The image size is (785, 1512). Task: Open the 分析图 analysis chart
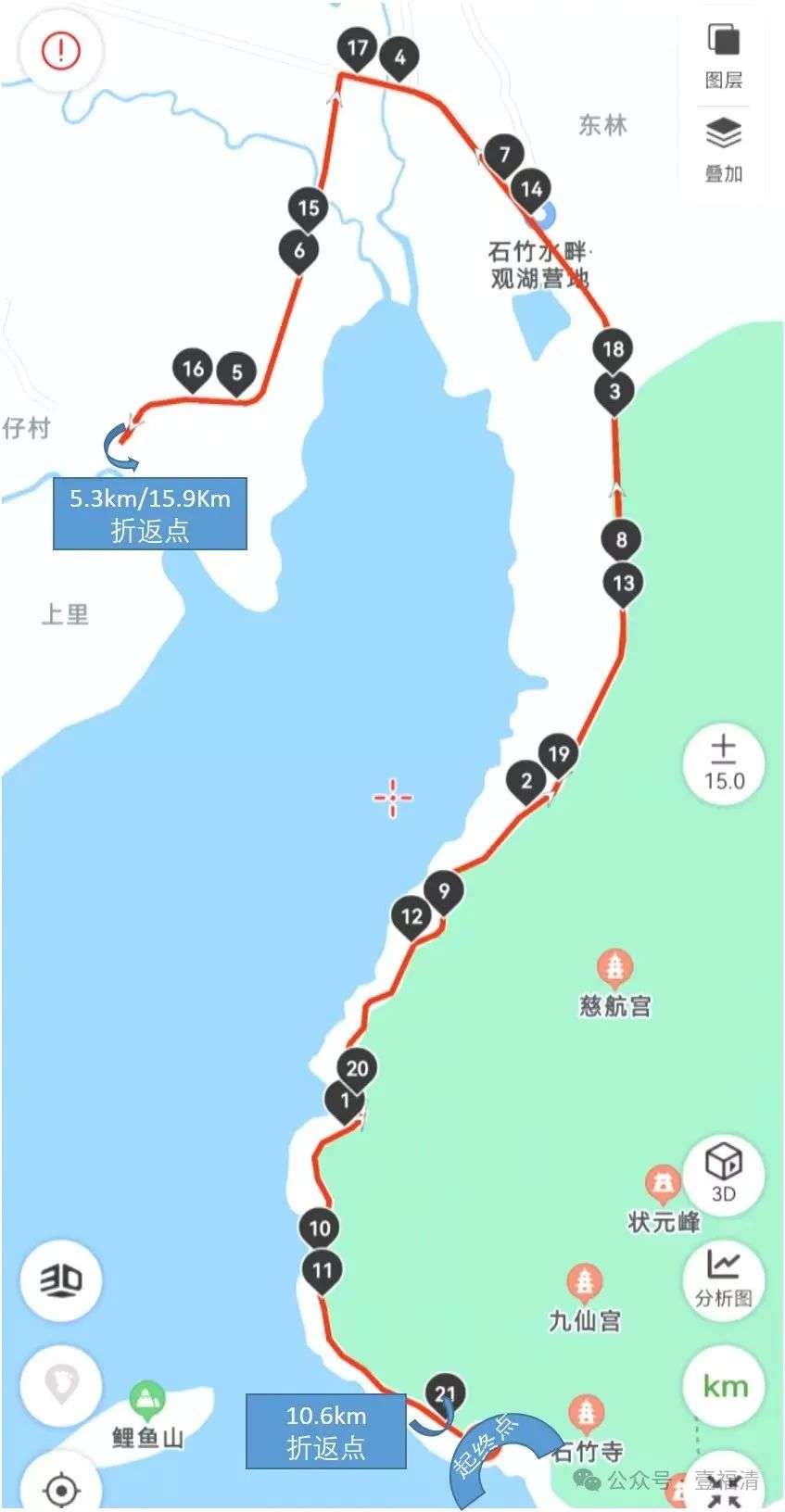click(x=724, y=1279)
